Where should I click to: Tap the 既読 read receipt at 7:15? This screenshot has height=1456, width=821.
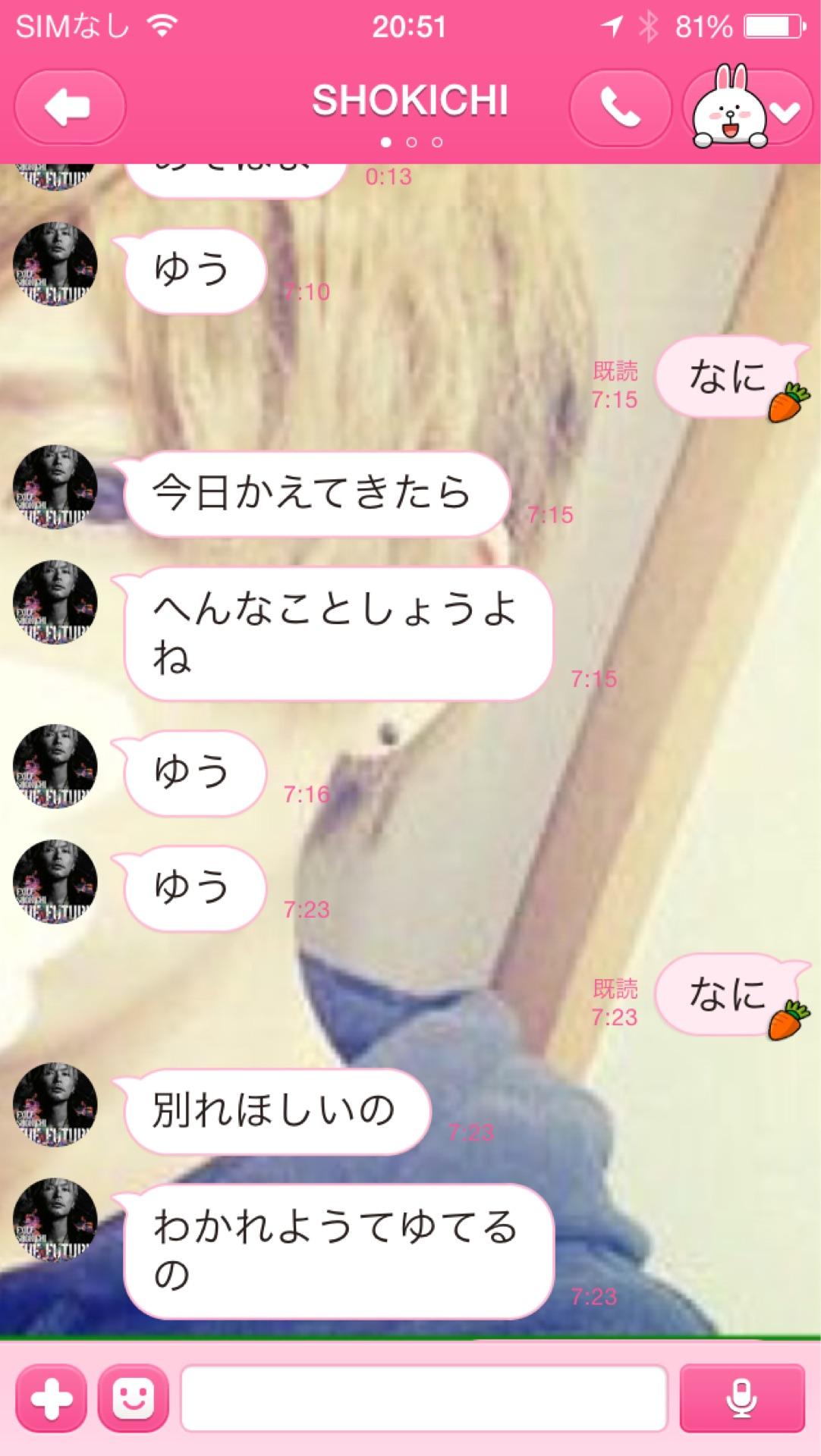(616, 372)
